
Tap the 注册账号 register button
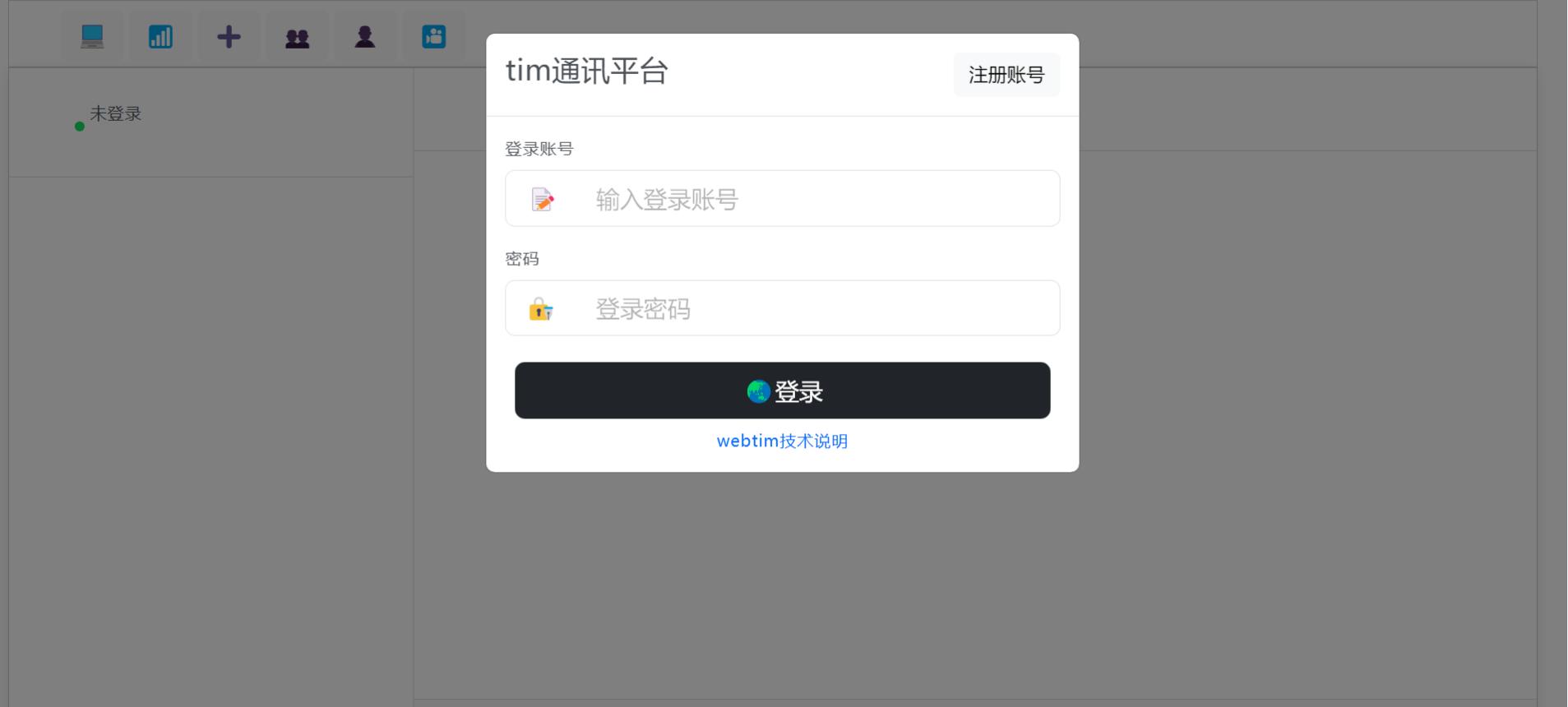click(x=1006, y=75)
